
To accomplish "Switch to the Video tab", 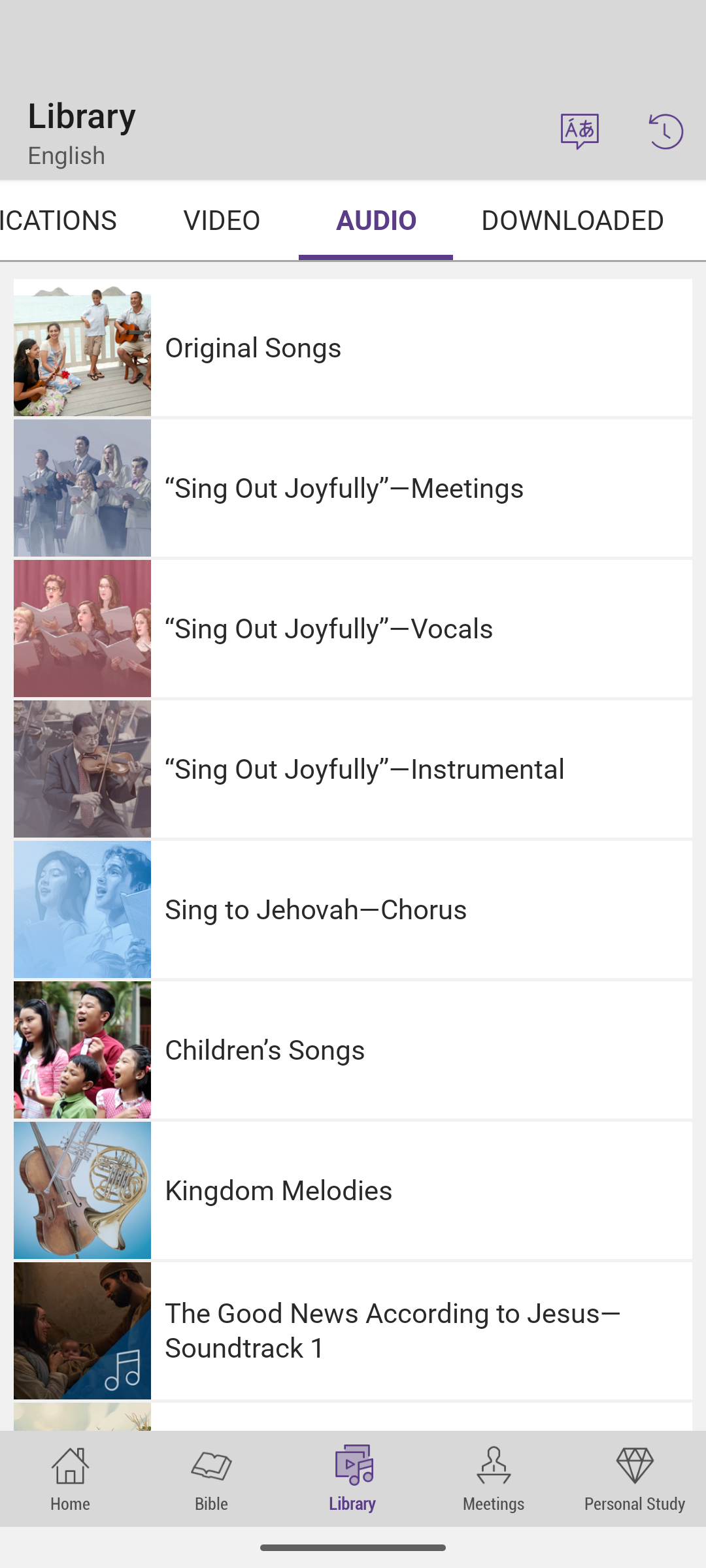I will click(x=222, y=221).
